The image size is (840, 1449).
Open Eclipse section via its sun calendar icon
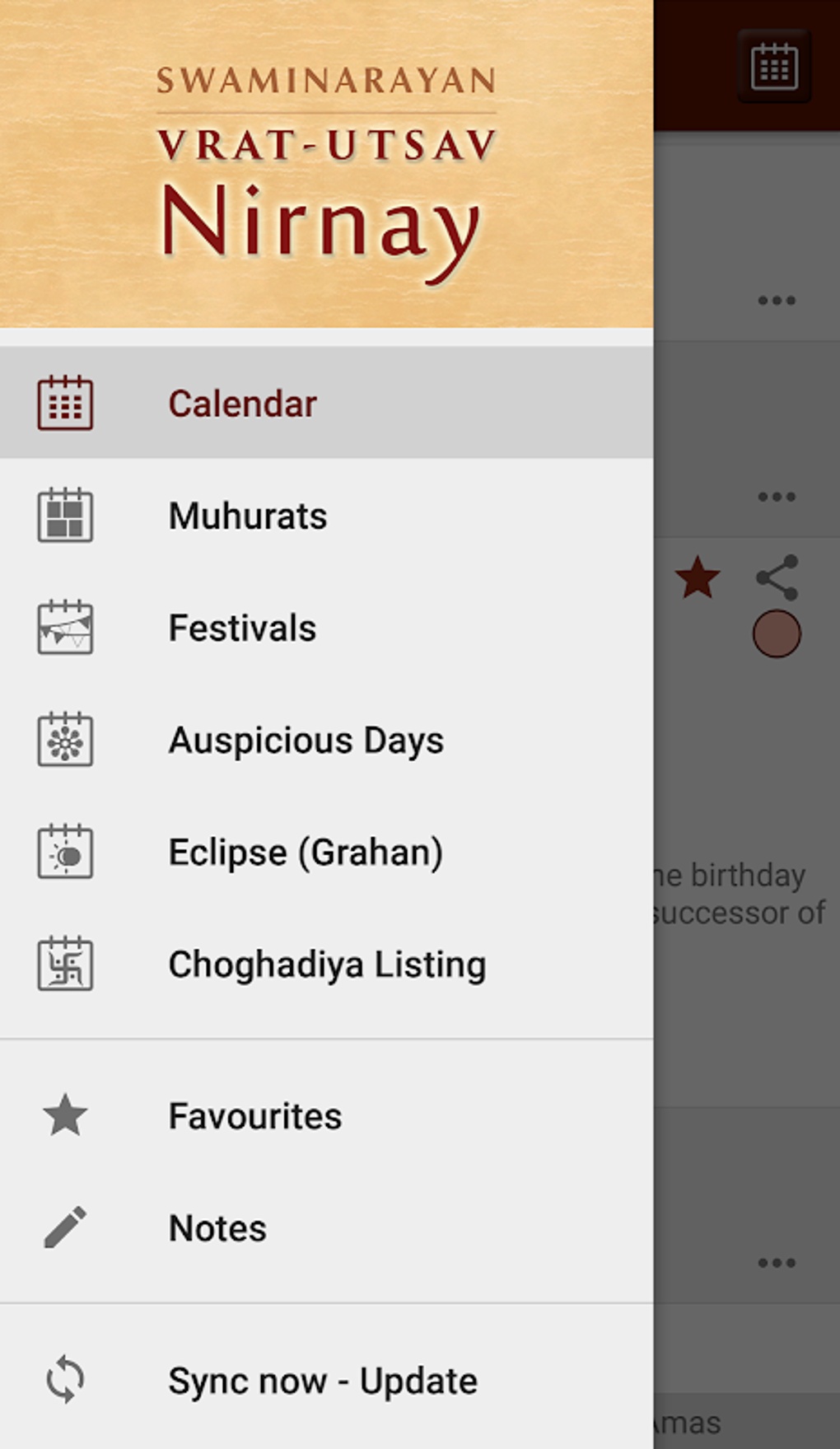click(65, 853)
